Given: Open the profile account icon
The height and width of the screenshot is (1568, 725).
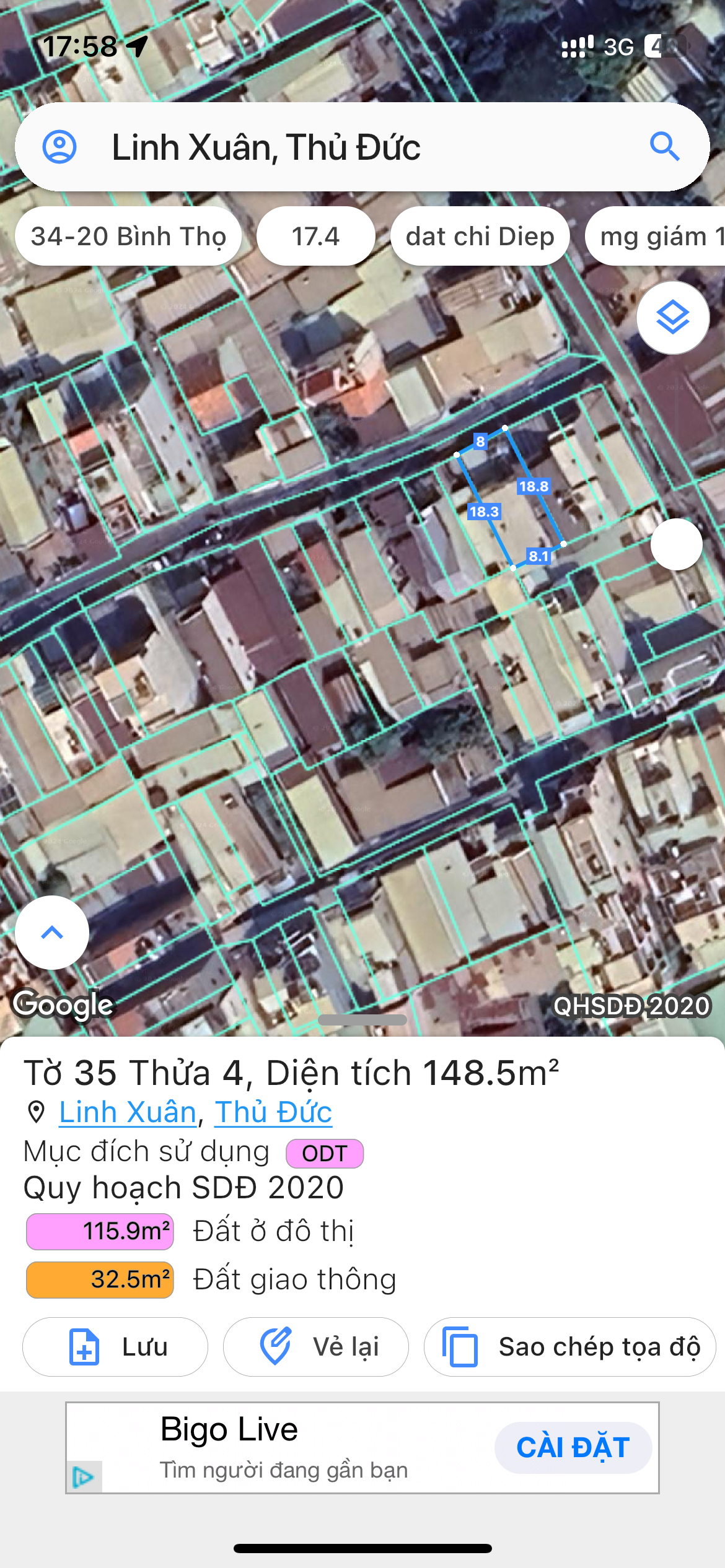Looking at the screenshot, I should [59, 147].
